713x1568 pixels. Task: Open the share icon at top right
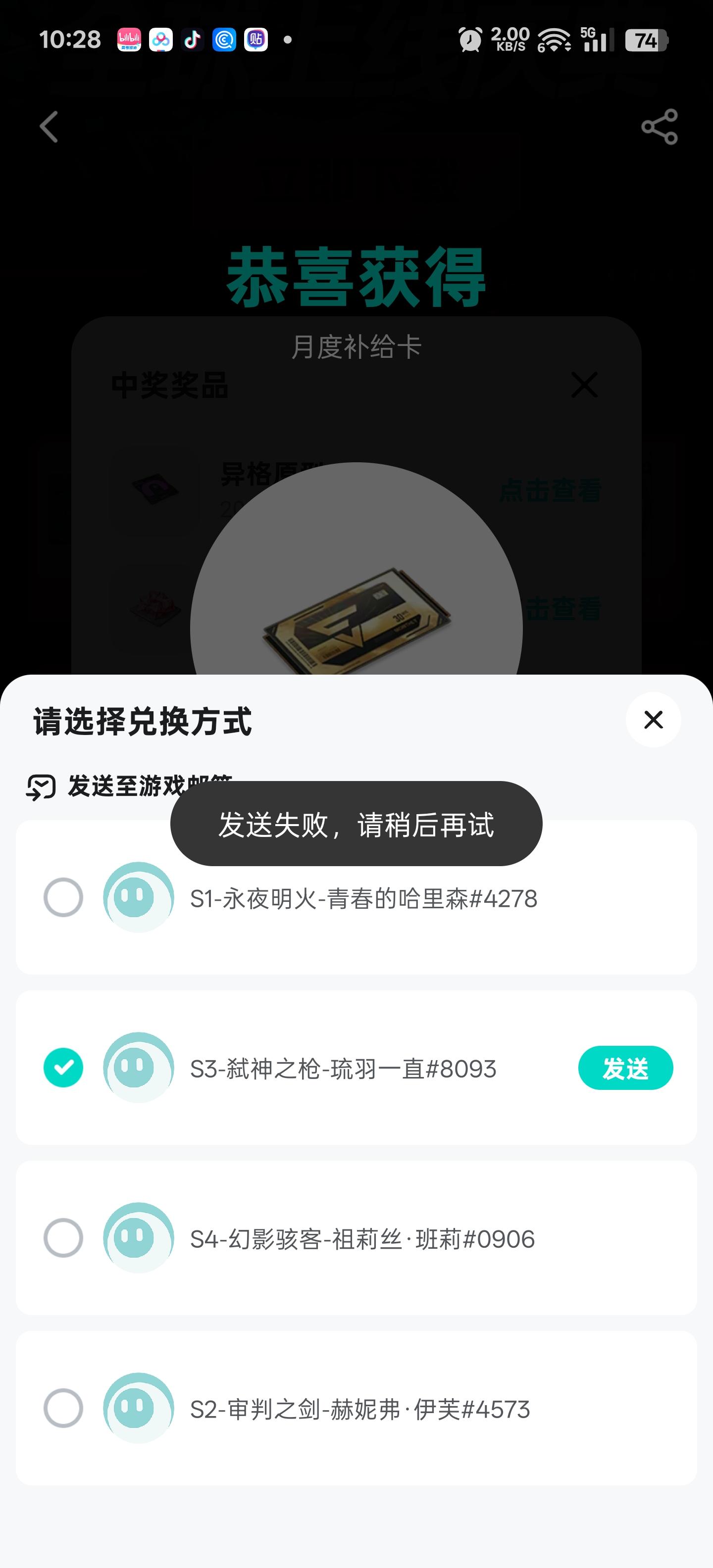click(x=658, y=127)
